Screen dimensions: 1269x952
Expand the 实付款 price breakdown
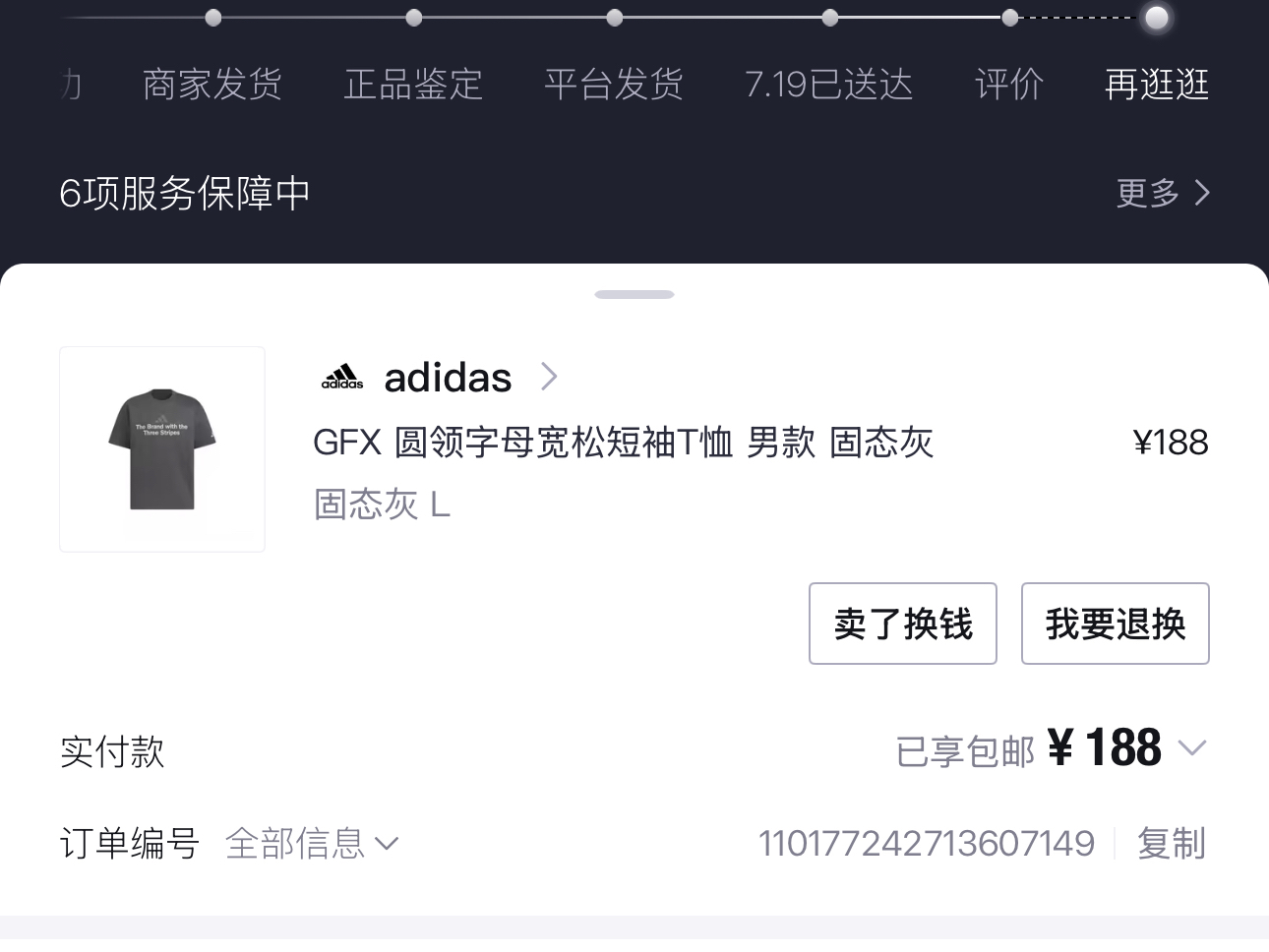tap(1191, 748)
